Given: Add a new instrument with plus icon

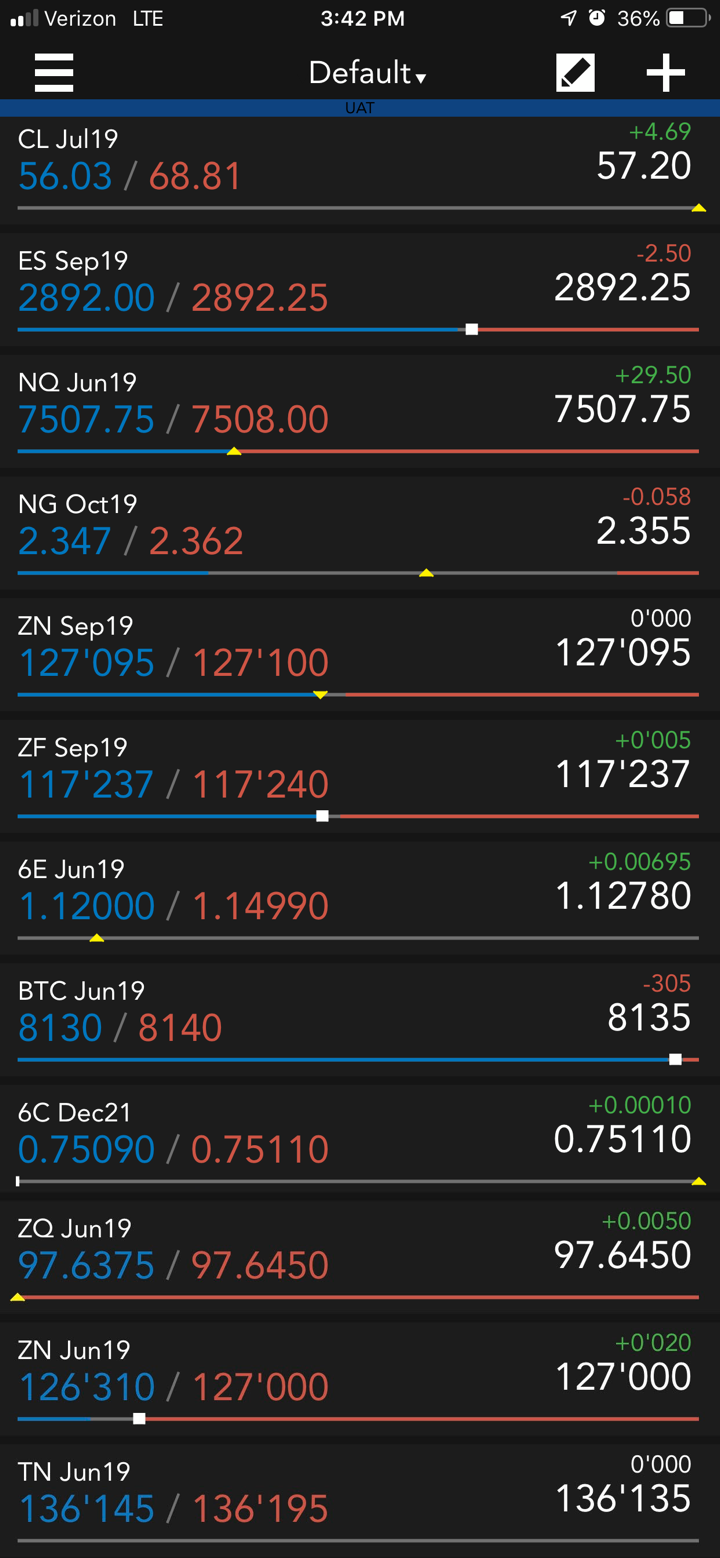Looking at the screenshot, I should (665, 73).
